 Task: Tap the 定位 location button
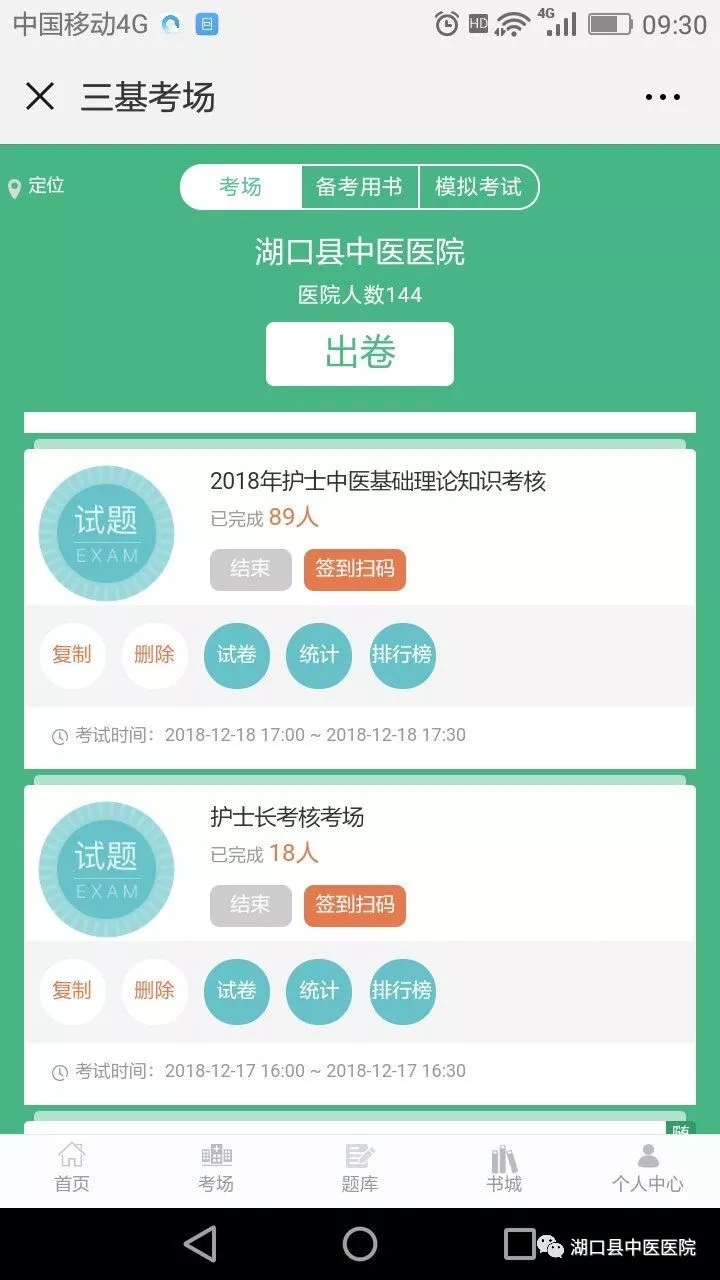(x=36, y=187)
